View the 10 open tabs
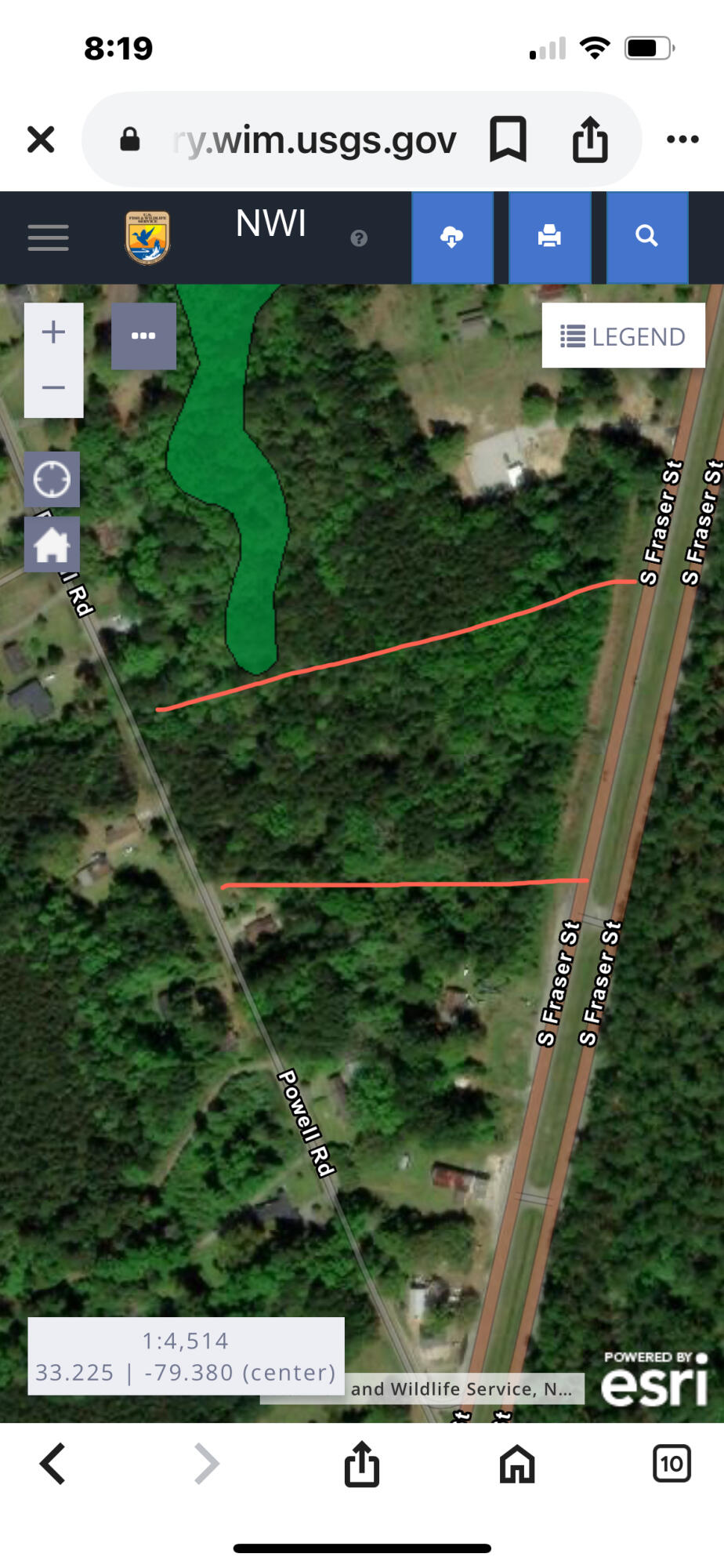 pos(672,1464)
